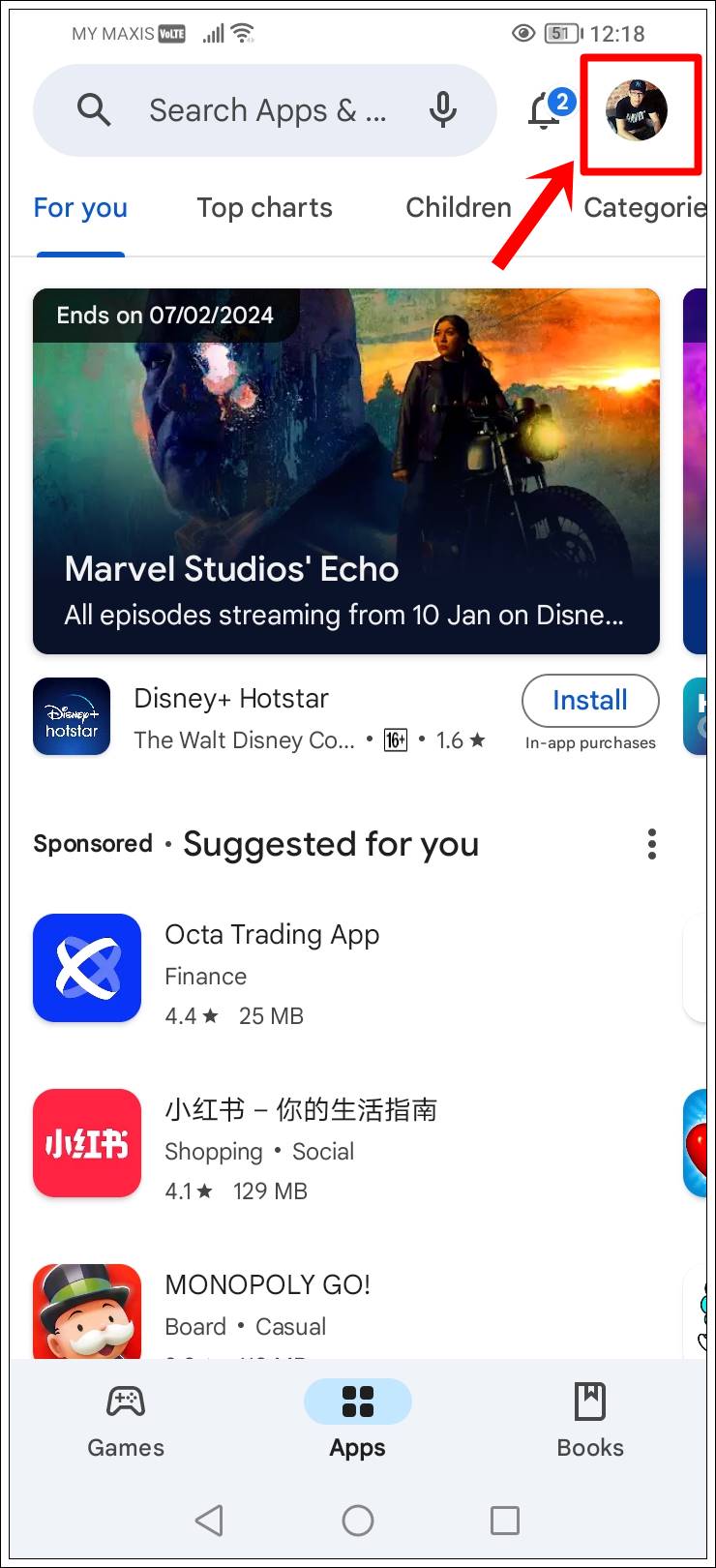Tap the Android home button
The image size is (716, 1568).
[x=357, y=1520]
